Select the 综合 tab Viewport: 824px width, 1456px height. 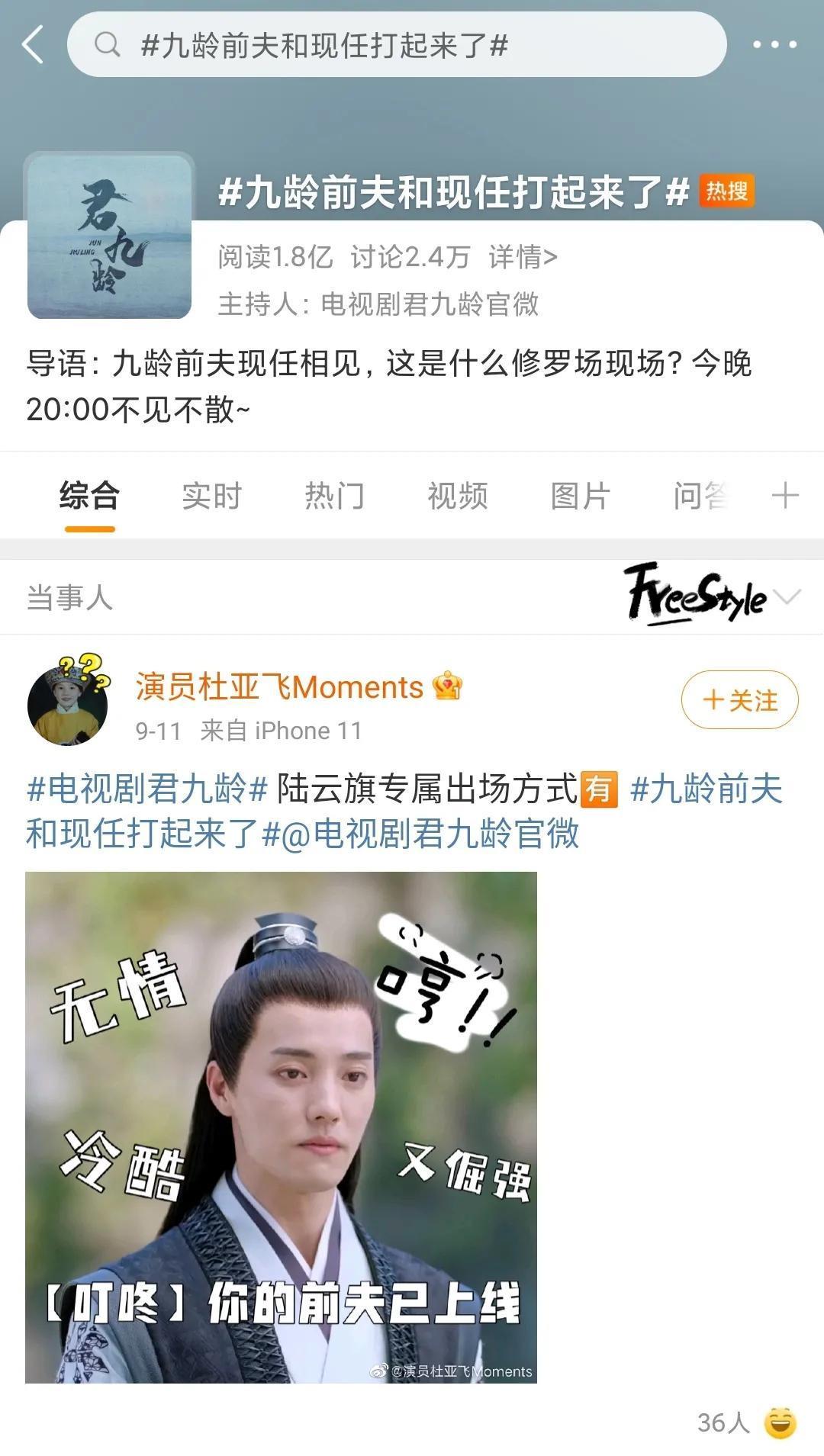click(89, 496)
